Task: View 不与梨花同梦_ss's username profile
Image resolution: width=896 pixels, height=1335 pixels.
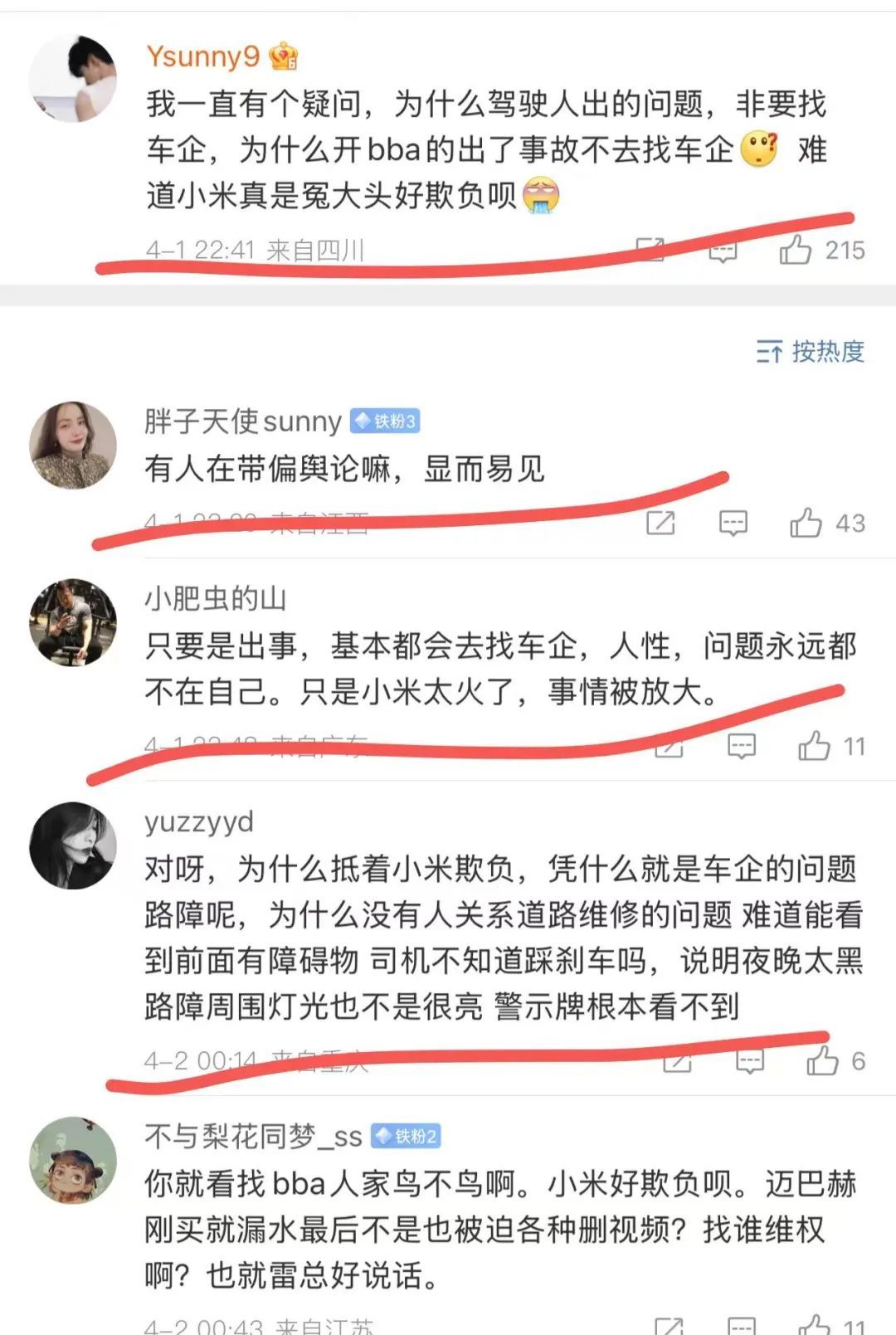Action: tap(253, 1136)
